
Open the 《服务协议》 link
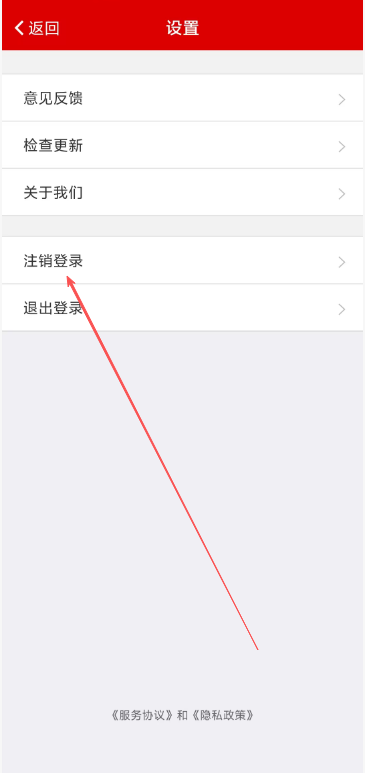click(x=142, y=715)
